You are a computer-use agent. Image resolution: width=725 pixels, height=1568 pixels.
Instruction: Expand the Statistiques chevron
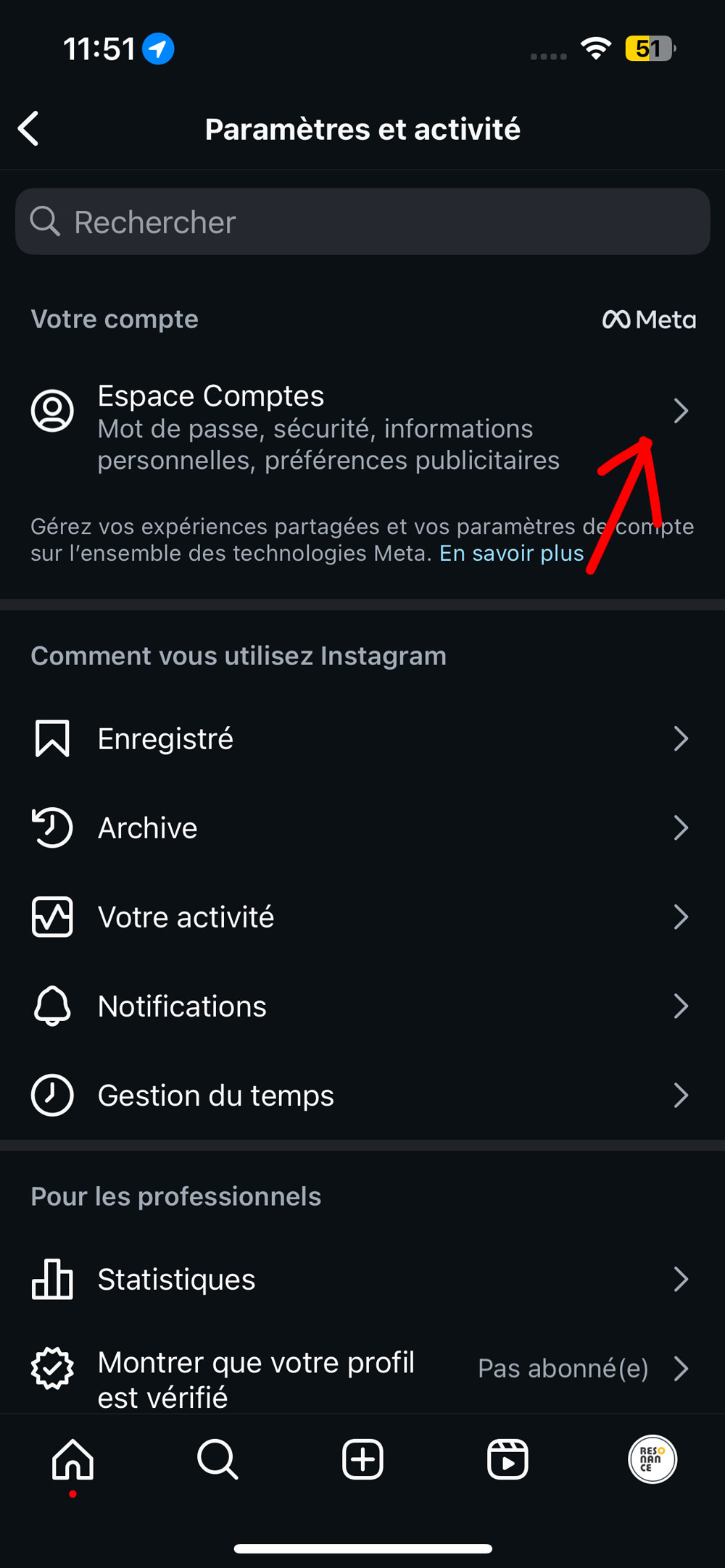point(680,1279)
